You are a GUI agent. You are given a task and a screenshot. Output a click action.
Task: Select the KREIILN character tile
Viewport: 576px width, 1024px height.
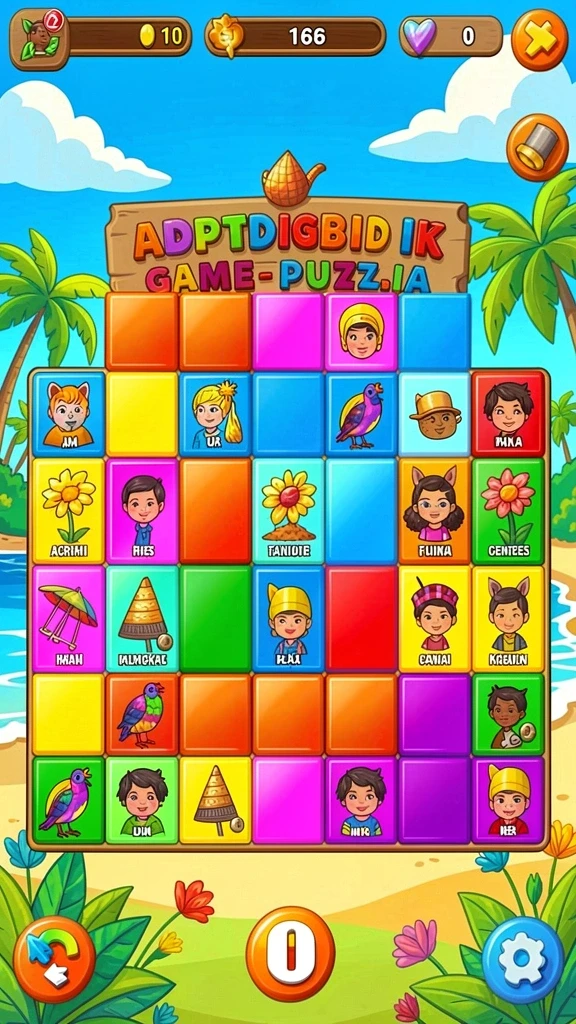(x=508, y=618)
